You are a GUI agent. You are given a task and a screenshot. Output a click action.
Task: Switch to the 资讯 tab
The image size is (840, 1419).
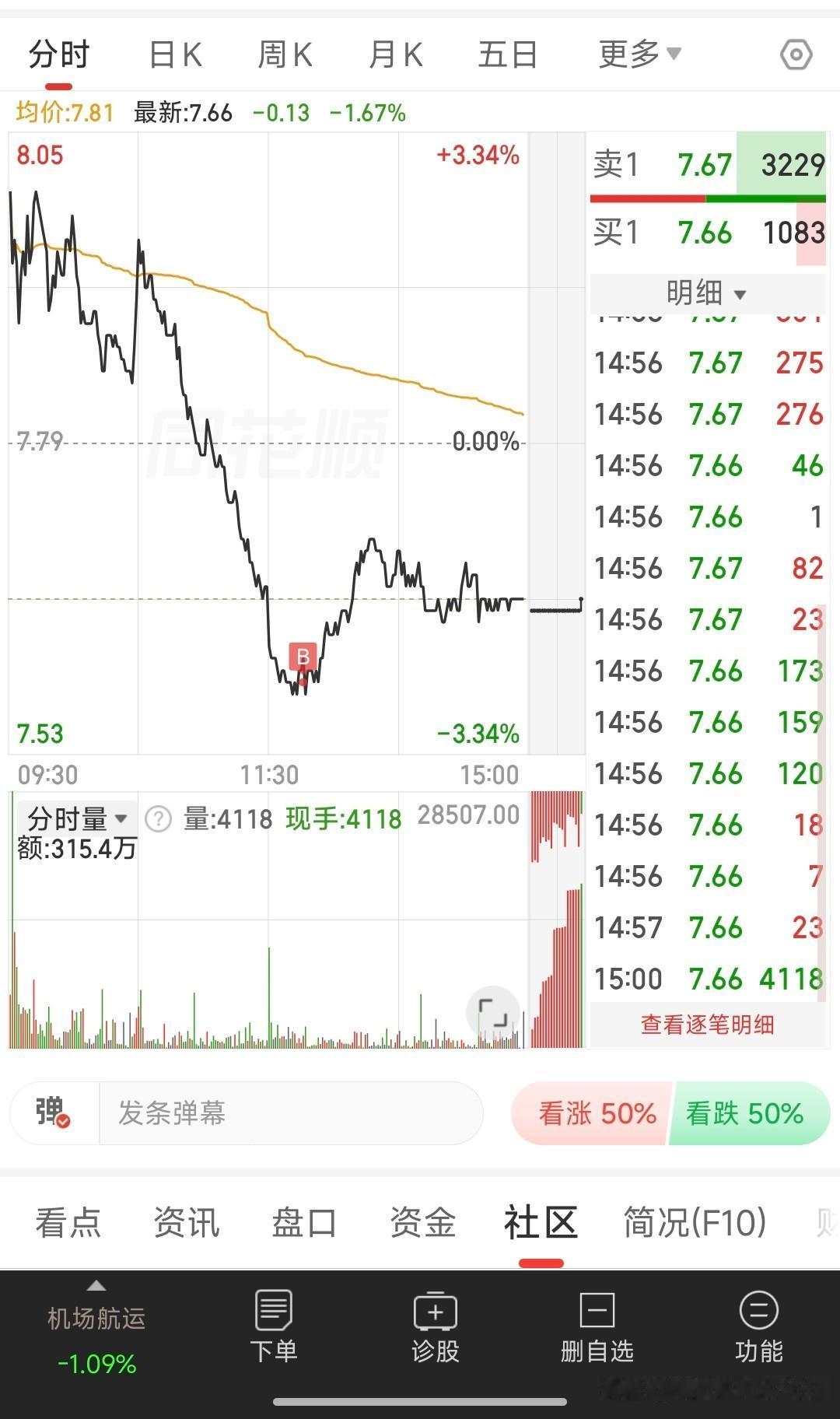[187, 1222]
